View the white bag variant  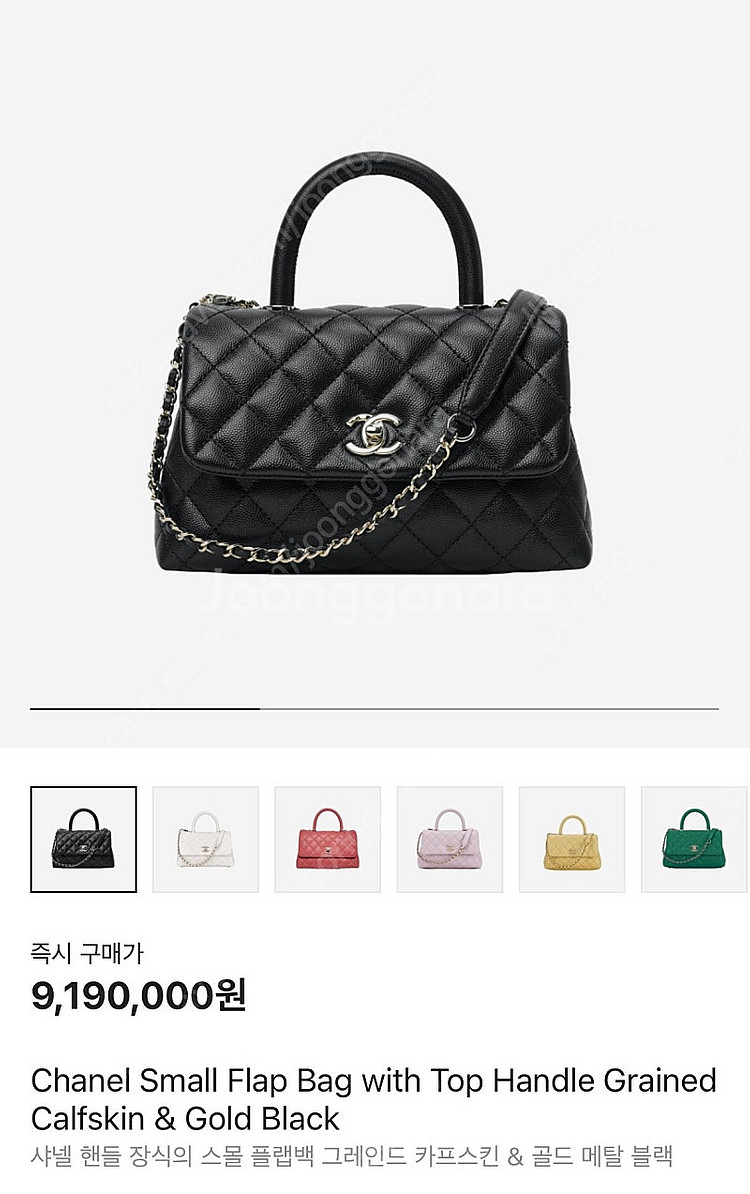[206, 839]
